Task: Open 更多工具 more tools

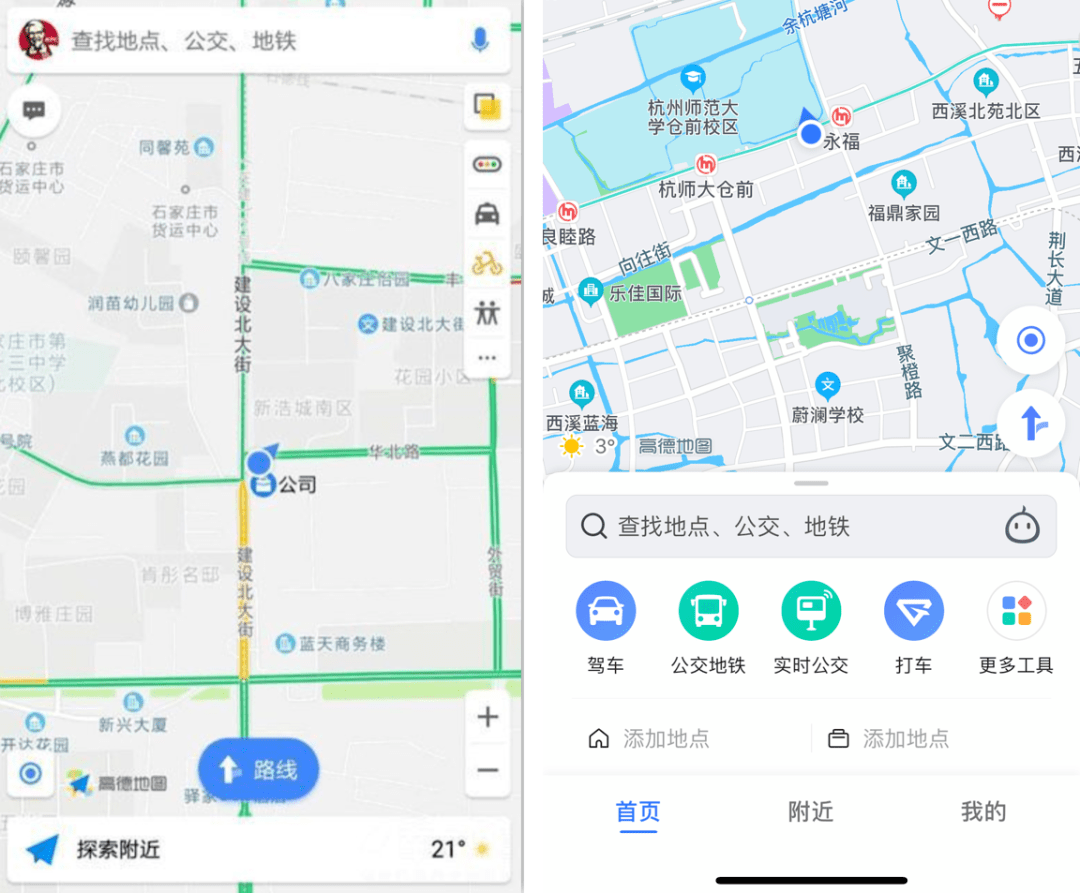Action: [1016, 627]
